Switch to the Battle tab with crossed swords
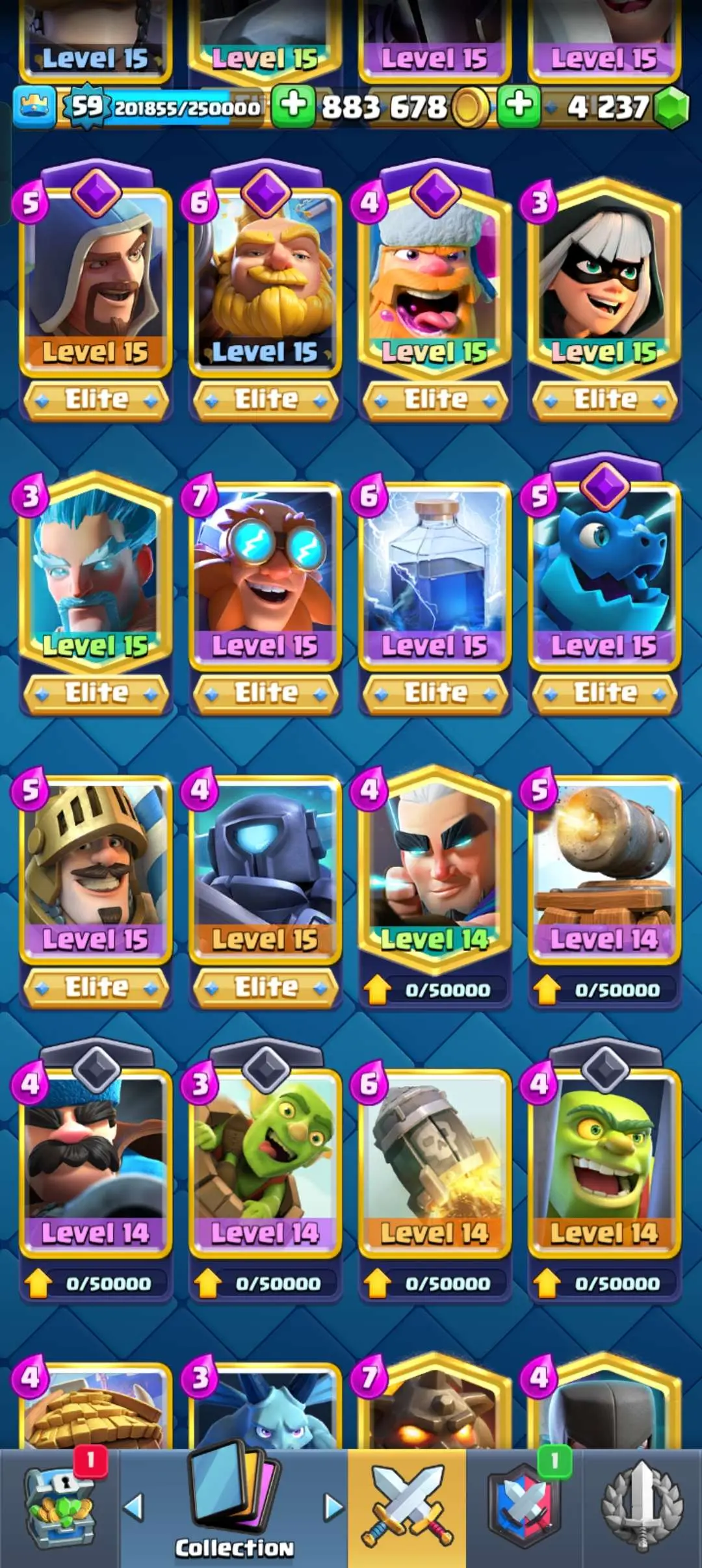The width and height of the screenshot is (702, 1568). pyautogui.click(x=407, y=1508)
